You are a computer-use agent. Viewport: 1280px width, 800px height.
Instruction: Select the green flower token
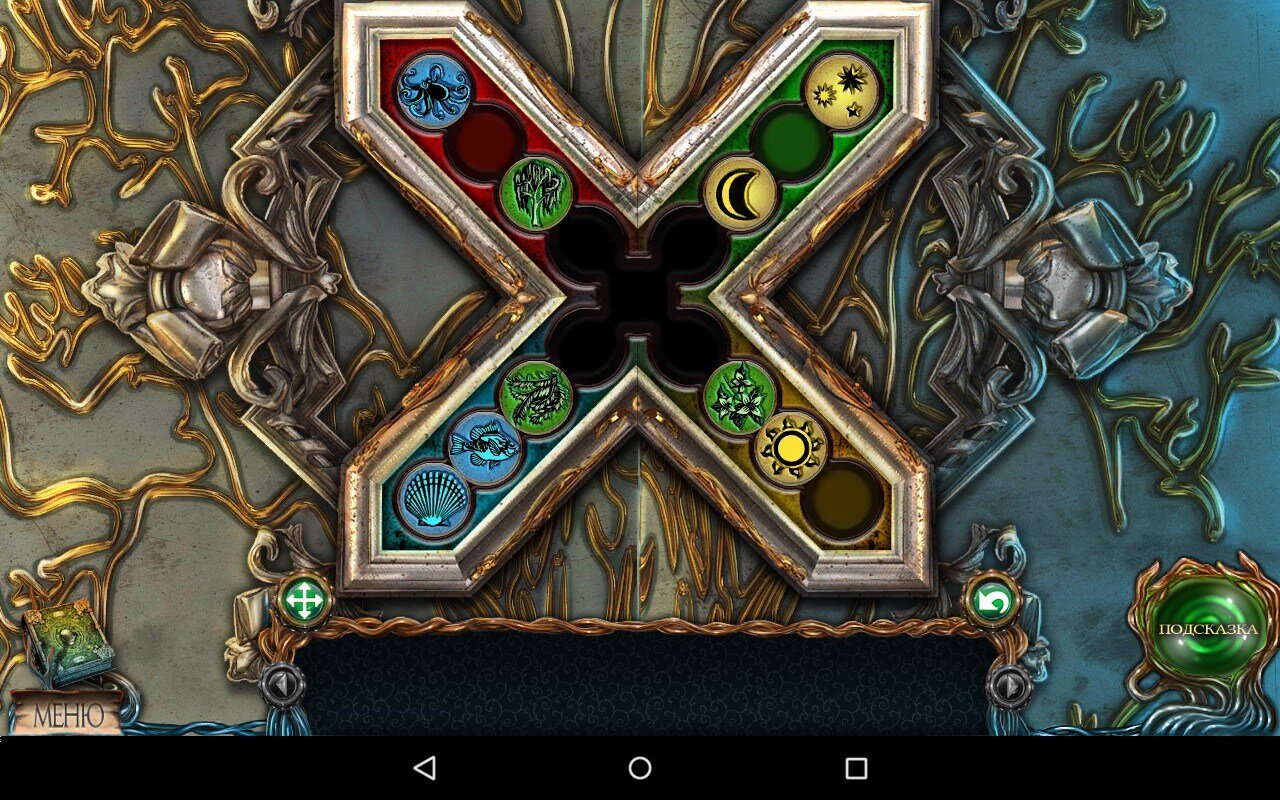[740, 396]
